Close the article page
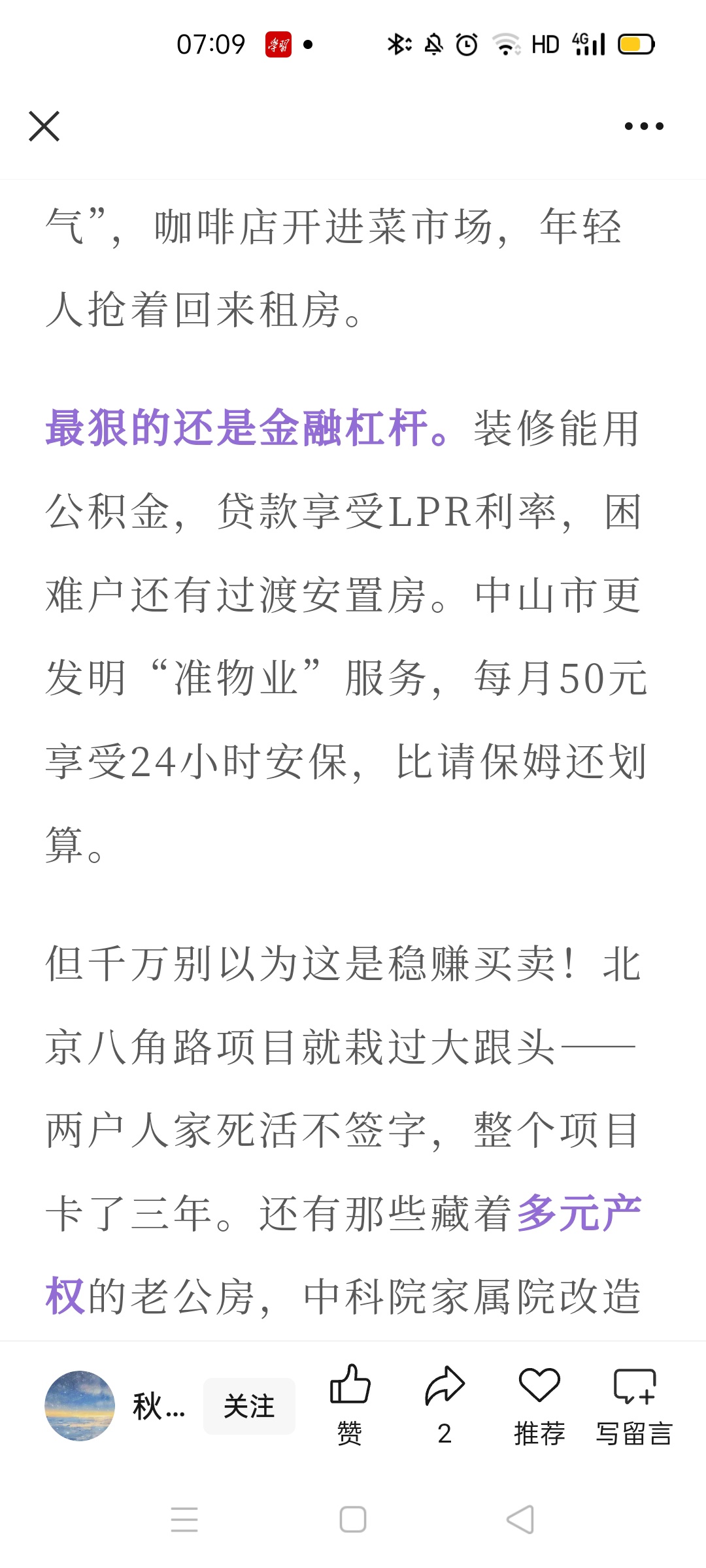 [44, 126]
